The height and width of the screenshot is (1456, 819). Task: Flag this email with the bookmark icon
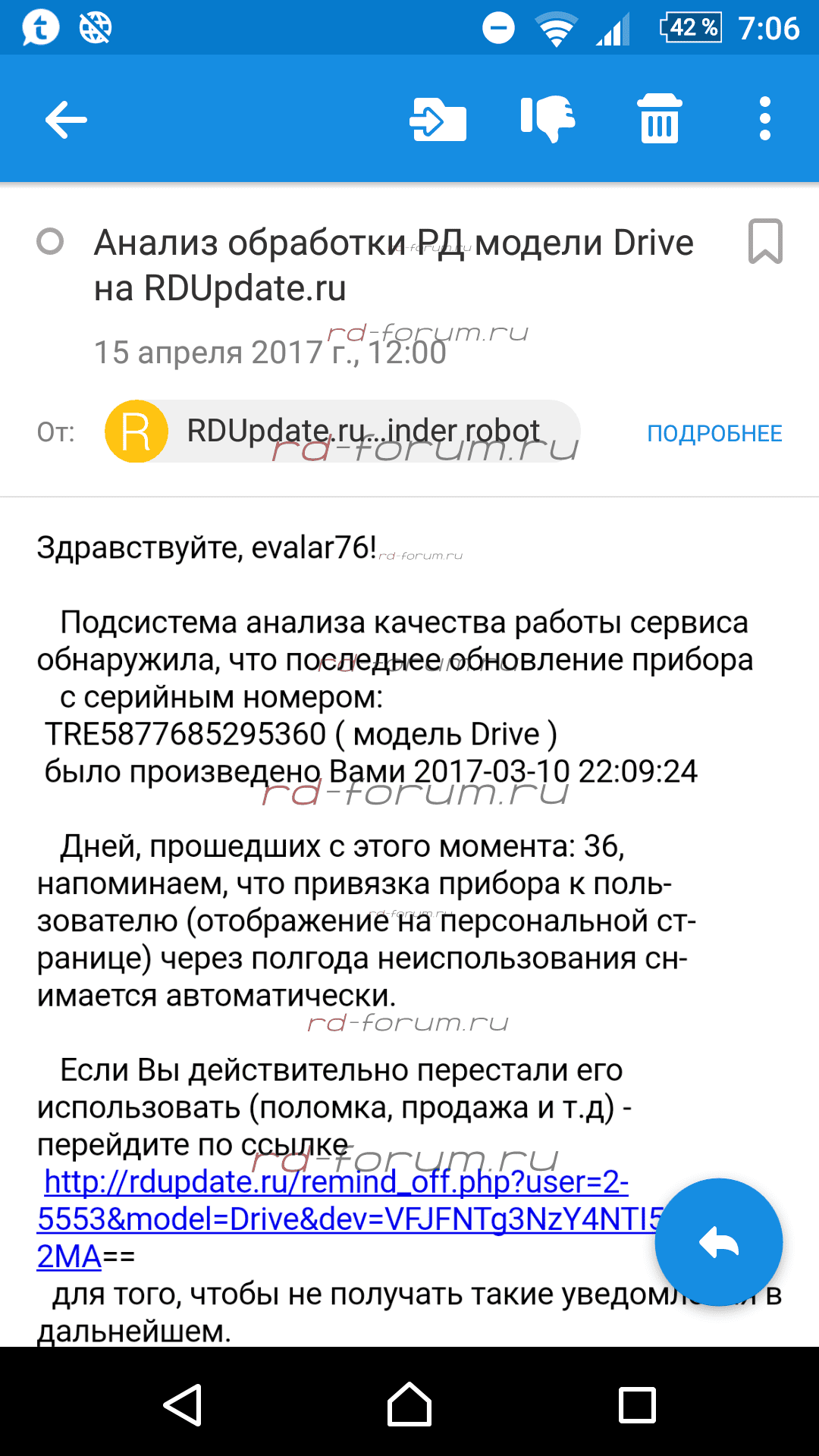[x=765, y=242]
